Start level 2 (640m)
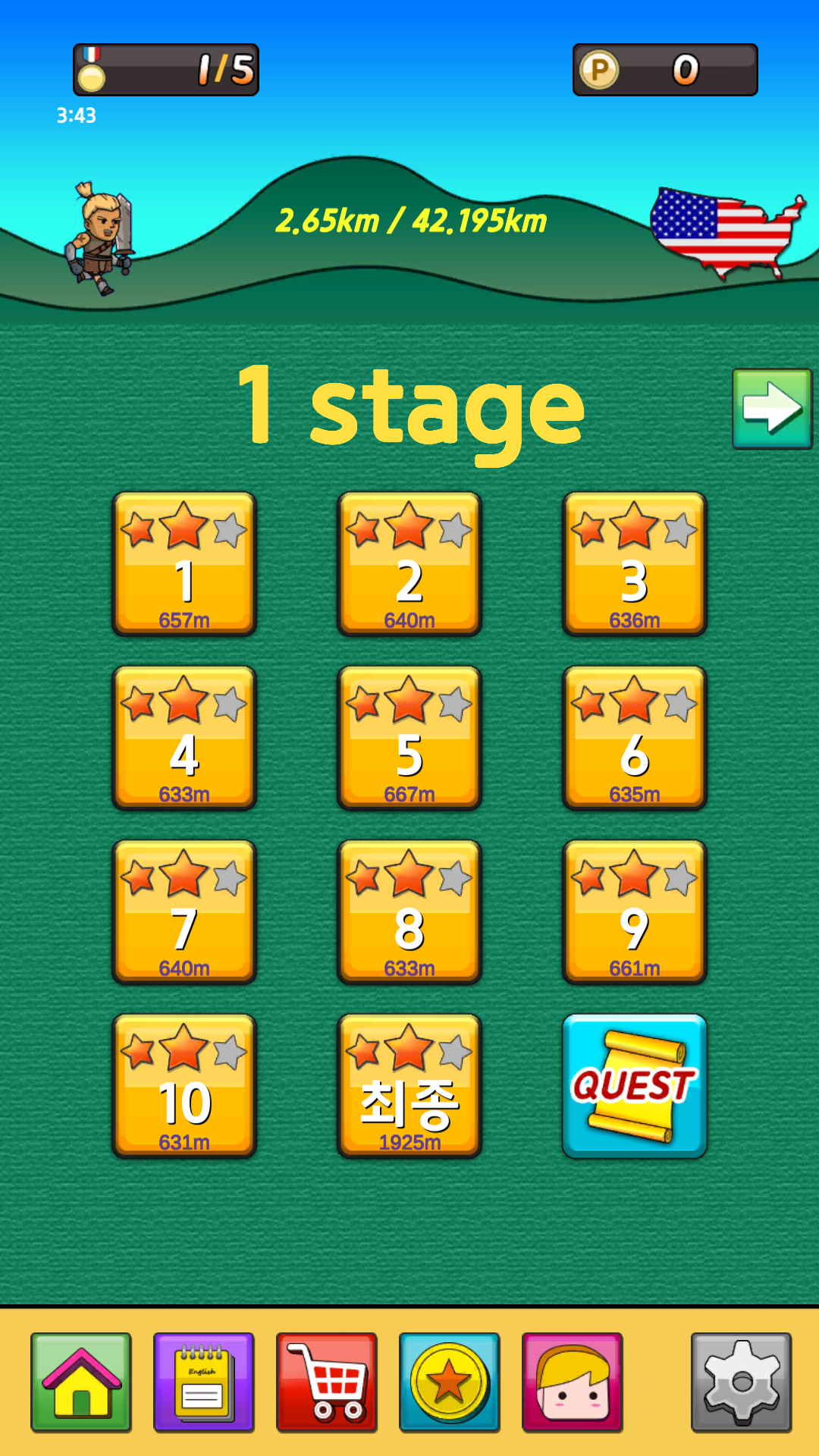The width and height of the screenshot is (819, 1456). (x=409, y=563)
